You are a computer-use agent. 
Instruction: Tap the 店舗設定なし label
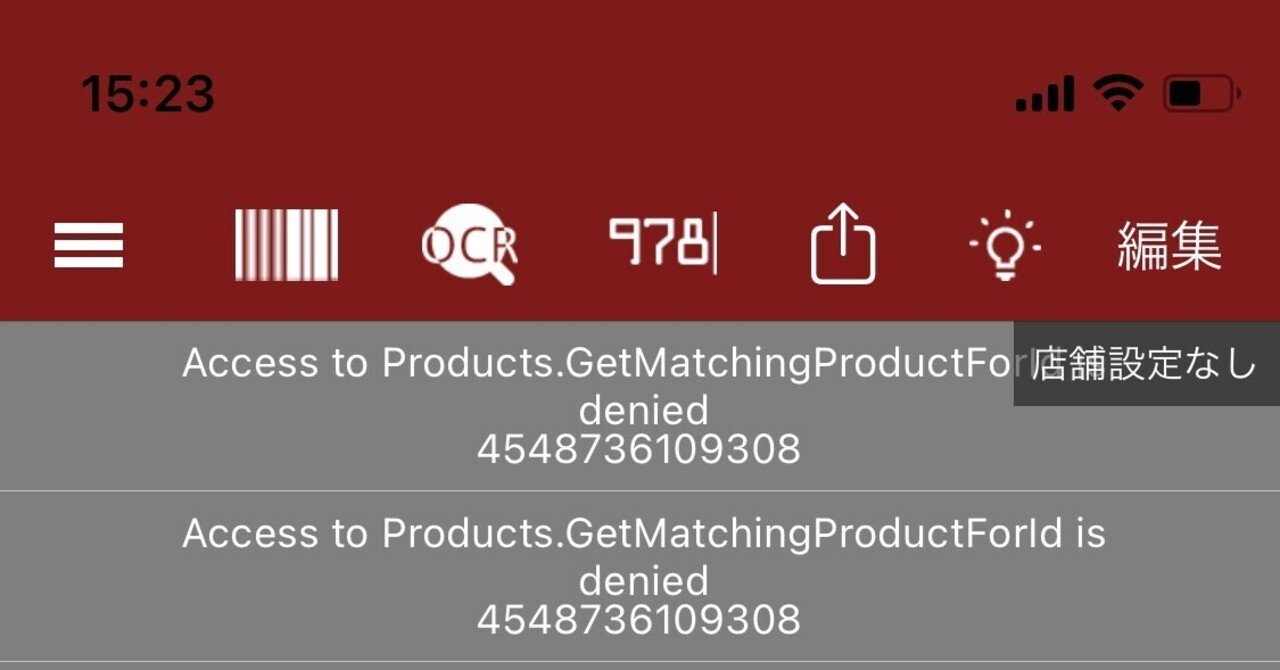click(x=1146, y=364)
